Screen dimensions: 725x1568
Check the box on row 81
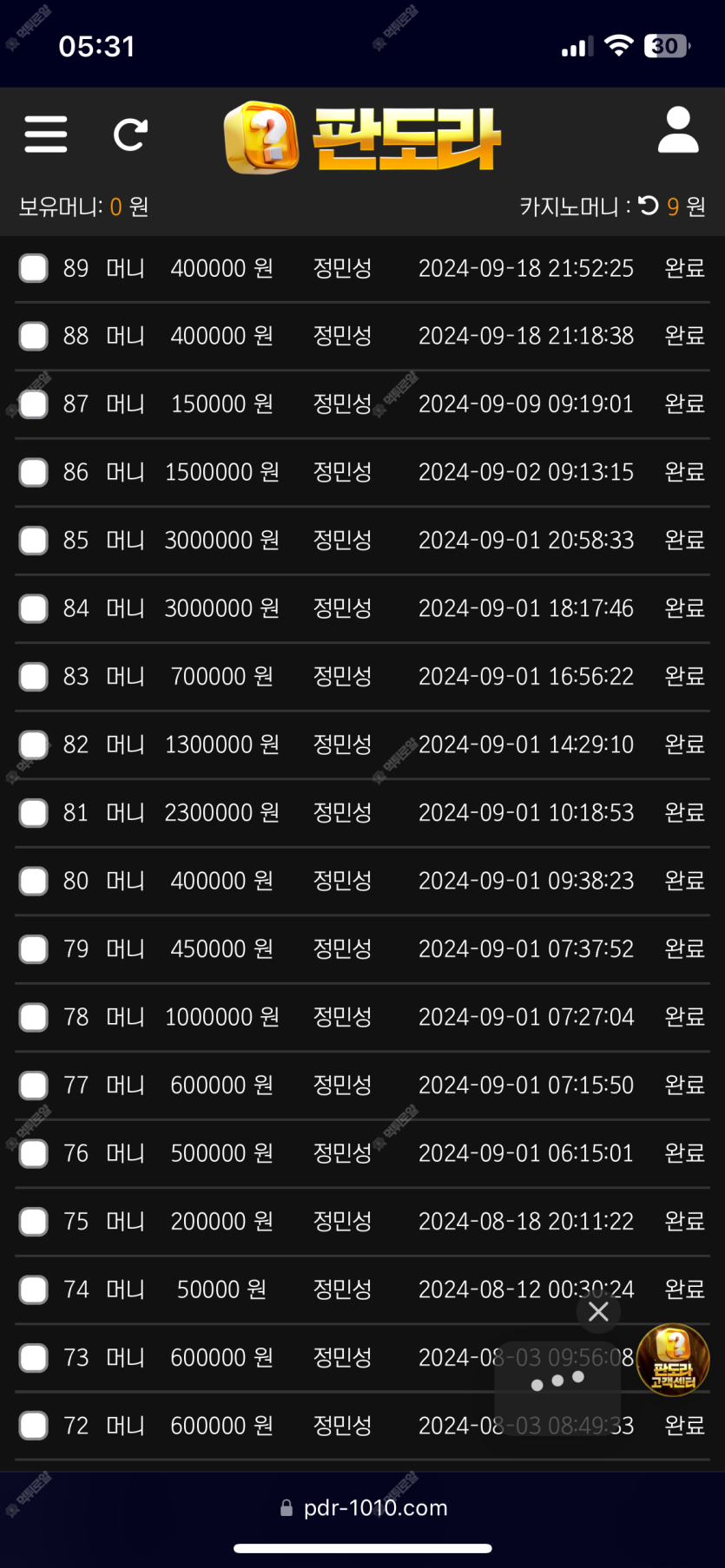click(34, 813)
